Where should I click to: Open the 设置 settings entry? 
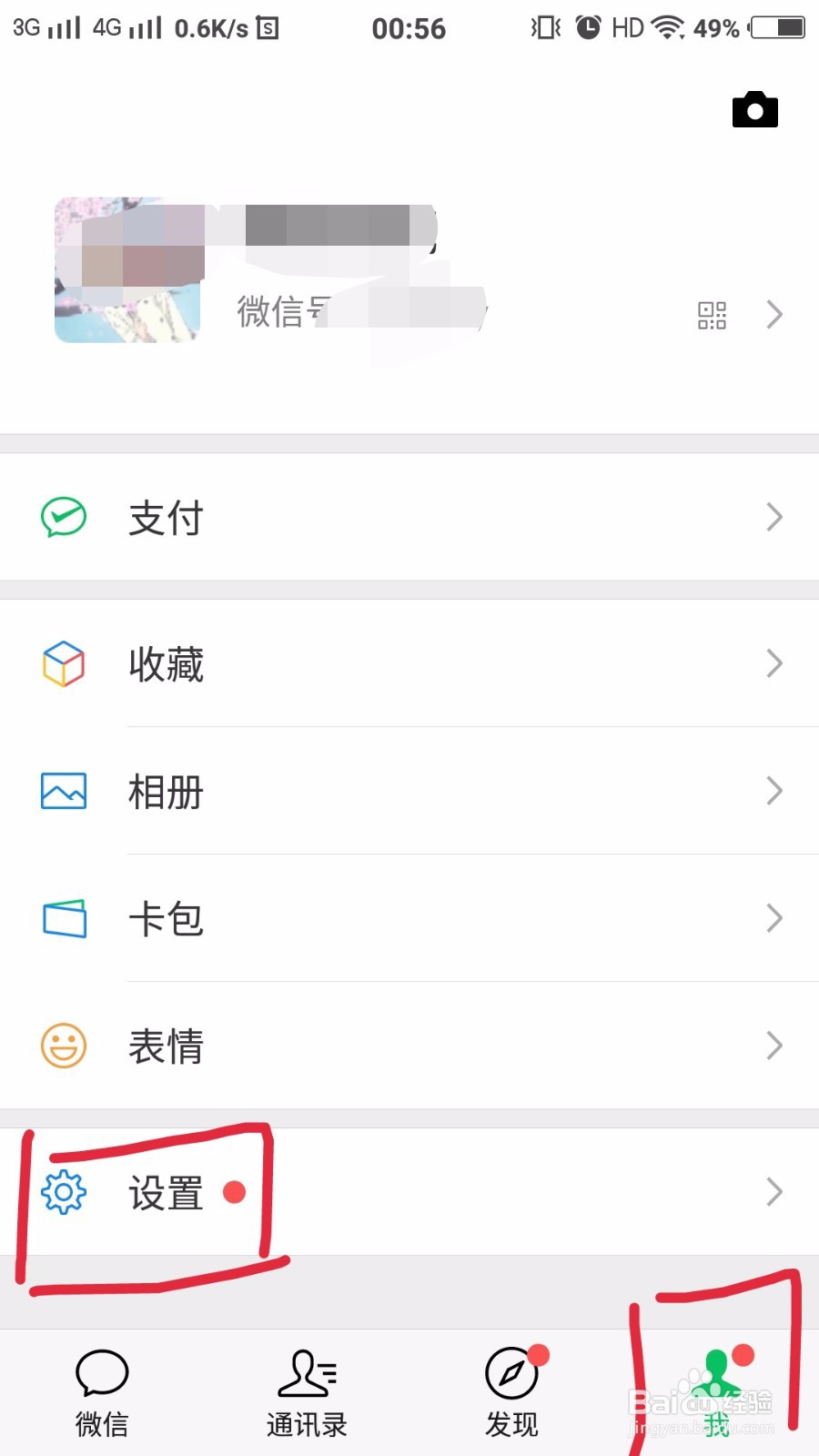point(166,1193)
